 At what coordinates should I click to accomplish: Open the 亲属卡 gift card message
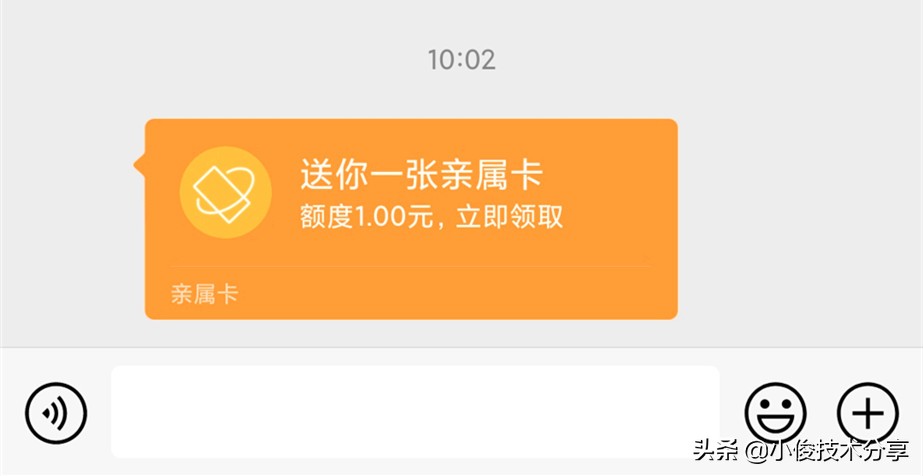[411, 218]
